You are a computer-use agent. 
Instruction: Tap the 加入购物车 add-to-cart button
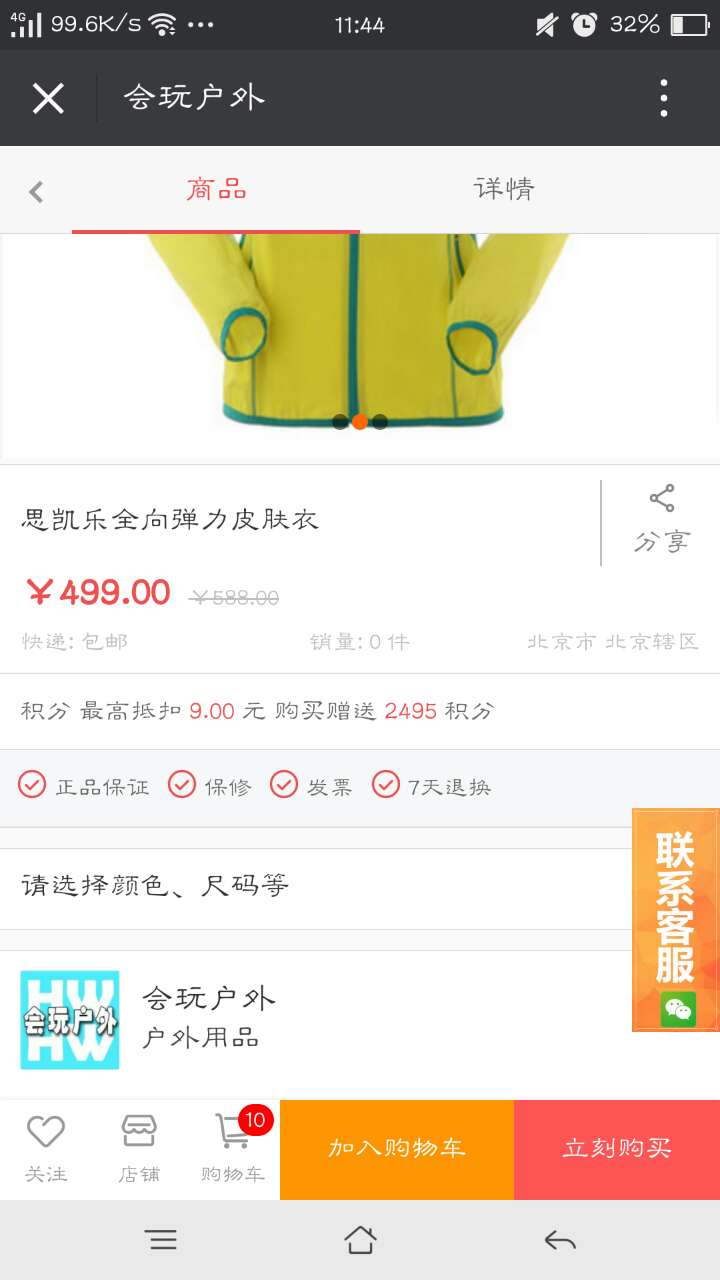(x=396, y=1149)
